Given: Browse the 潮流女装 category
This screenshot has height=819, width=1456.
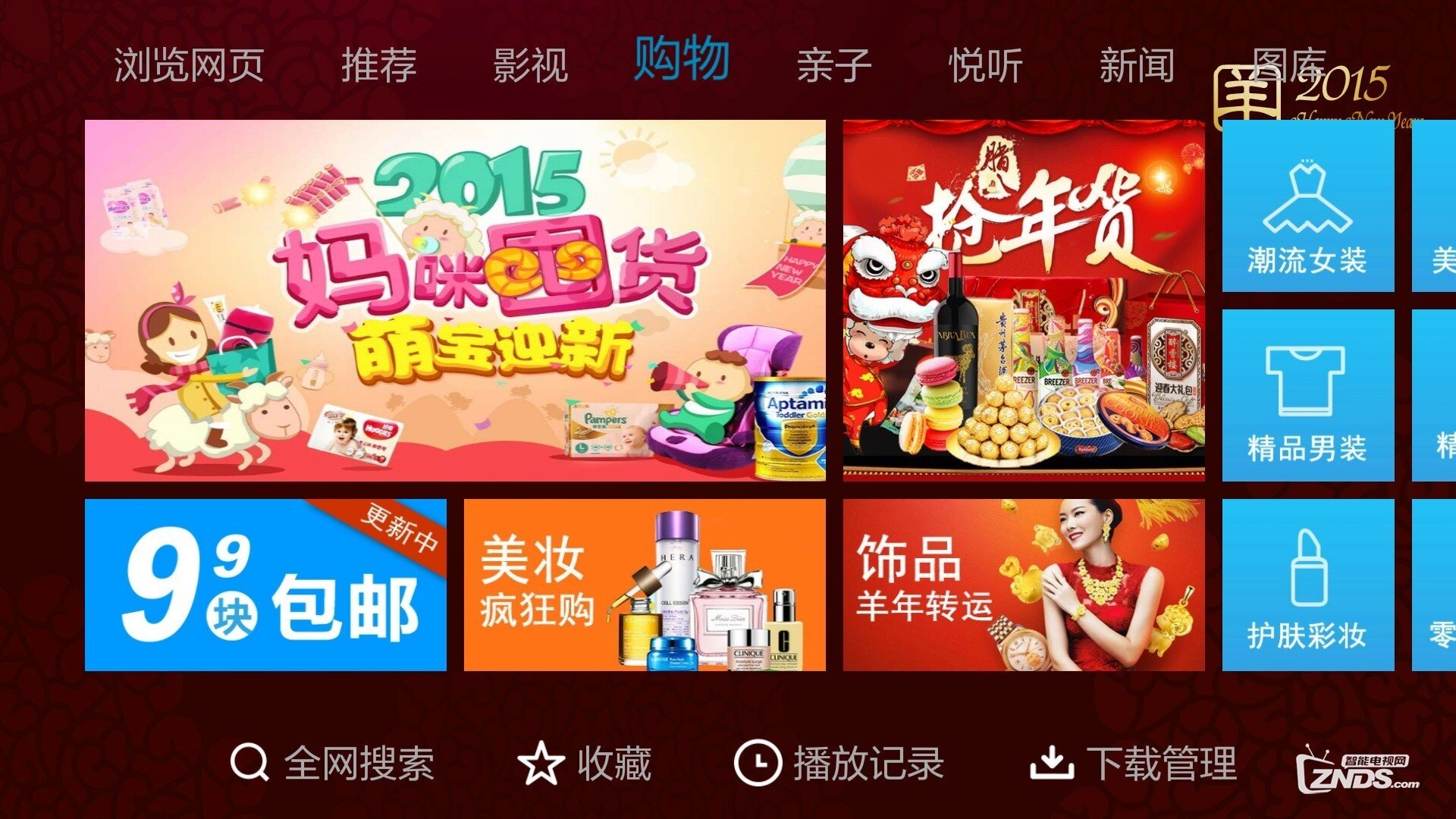Looking at the screenshot, I should click(1308, 206).
